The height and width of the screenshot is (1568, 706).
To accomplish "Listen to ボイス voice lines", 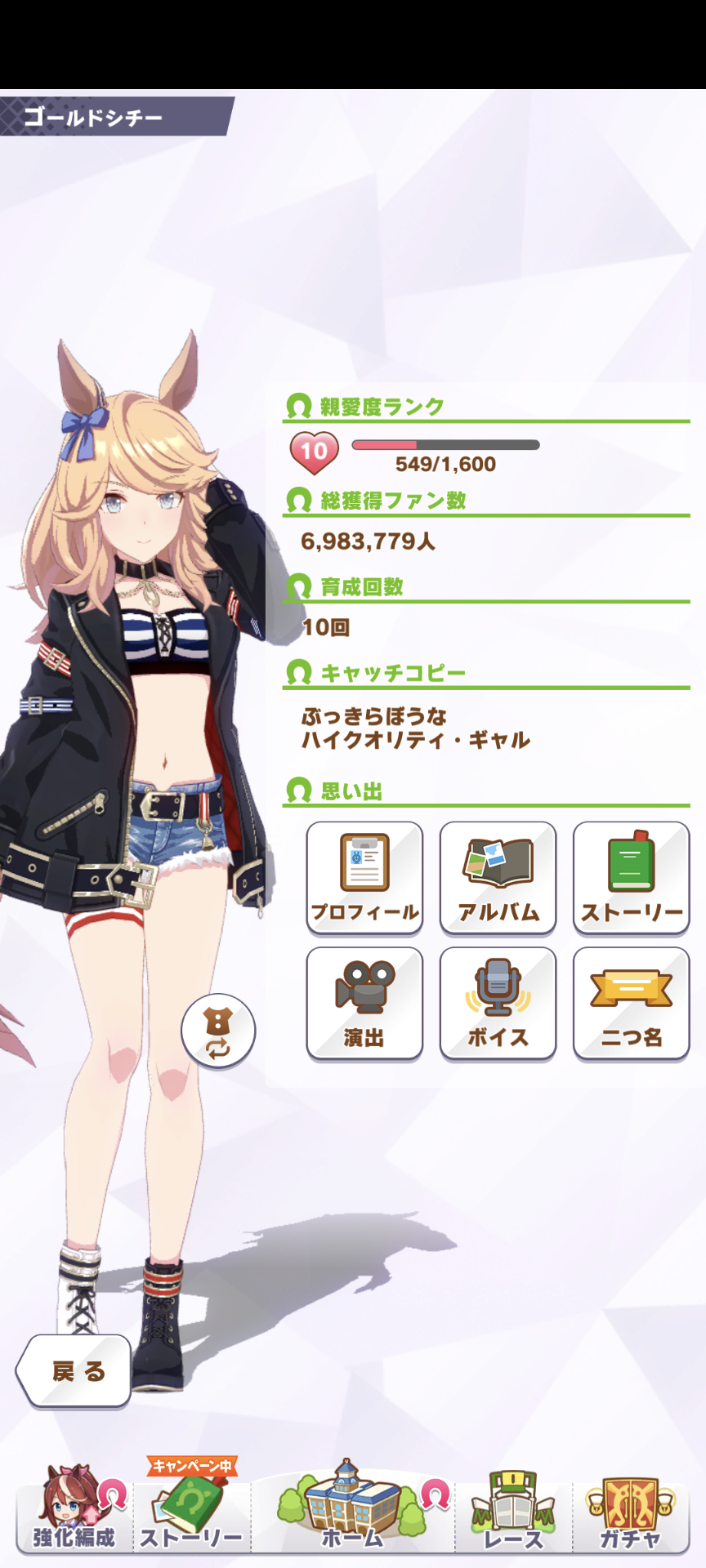I will click(498, 1004).
